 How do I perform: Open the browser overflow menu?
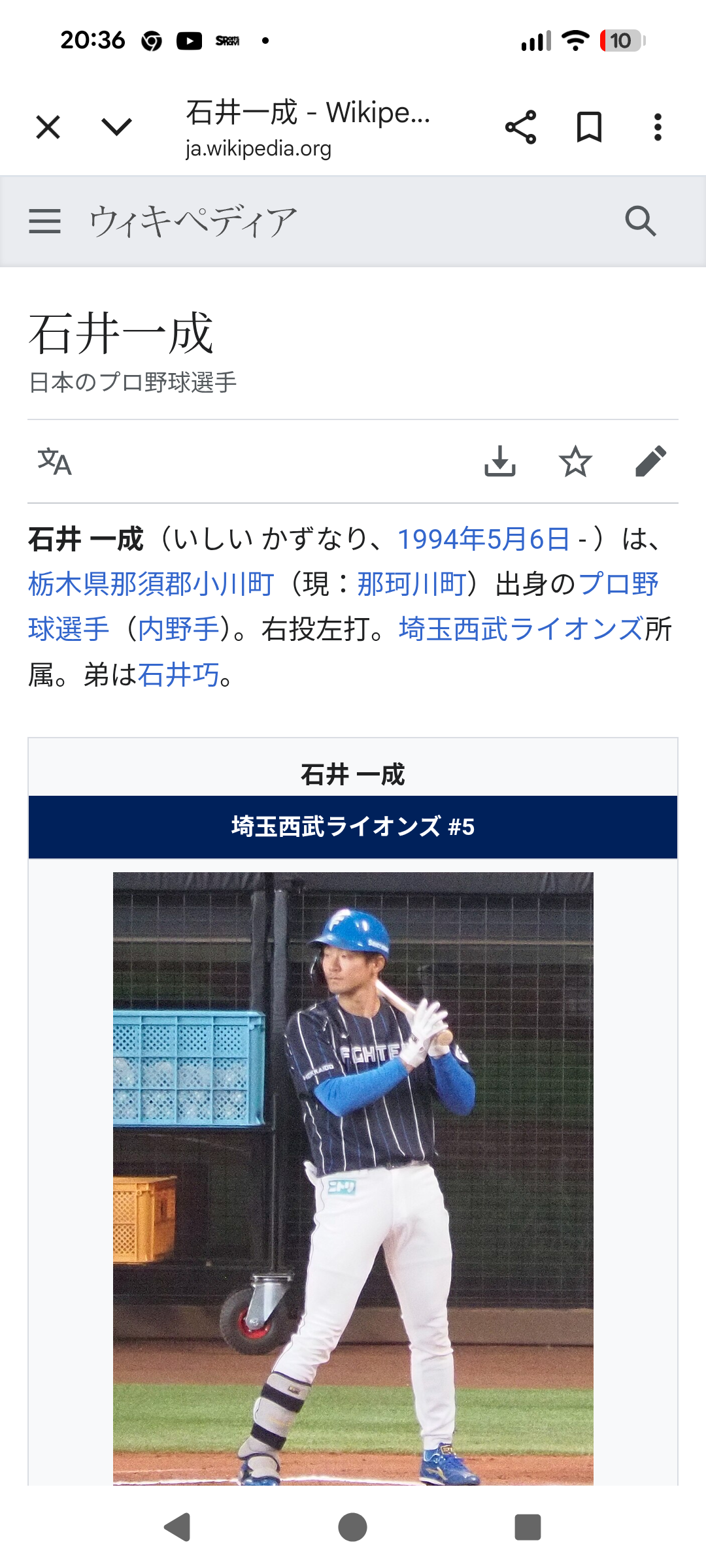click(658, 127)
